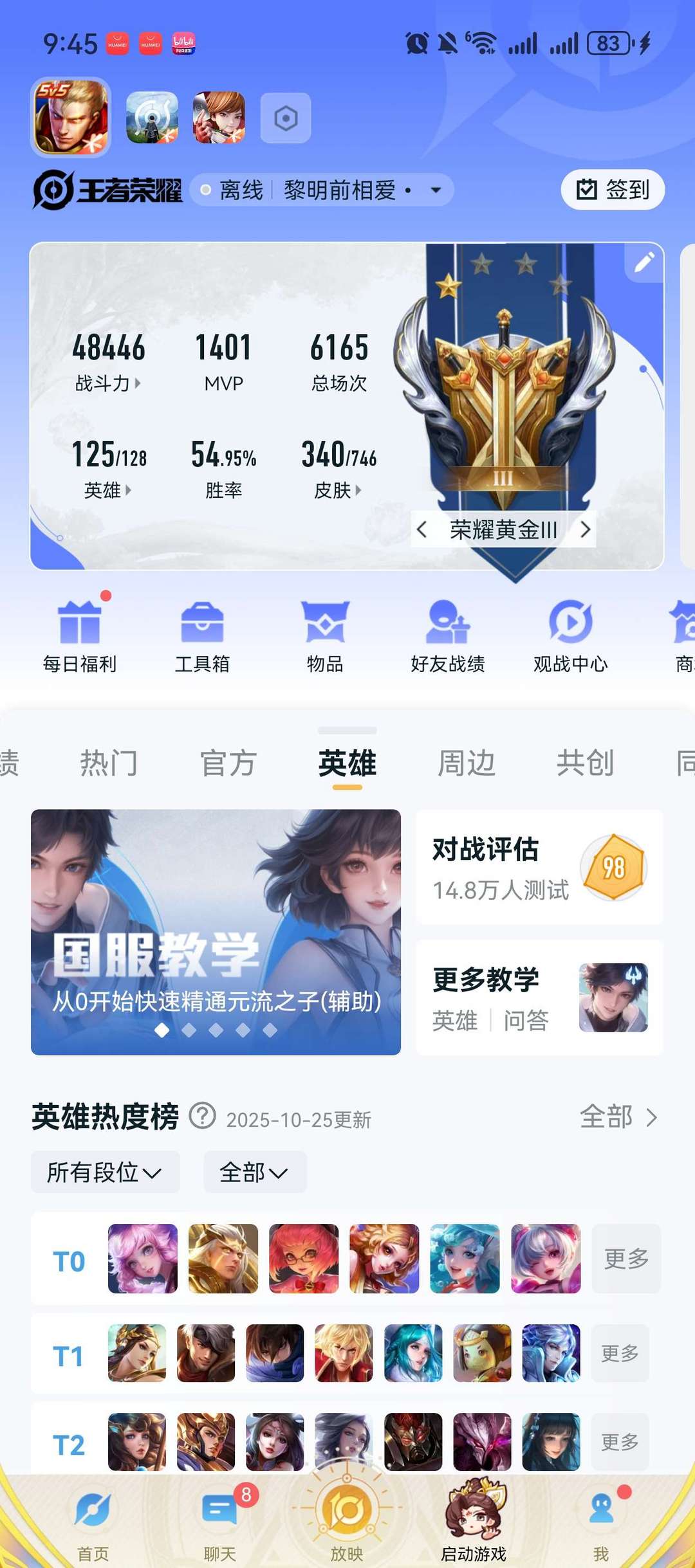Open the 国服教学 tutorial banner
The width and height of the screenshot is (695, 1568).
(216, 931)
